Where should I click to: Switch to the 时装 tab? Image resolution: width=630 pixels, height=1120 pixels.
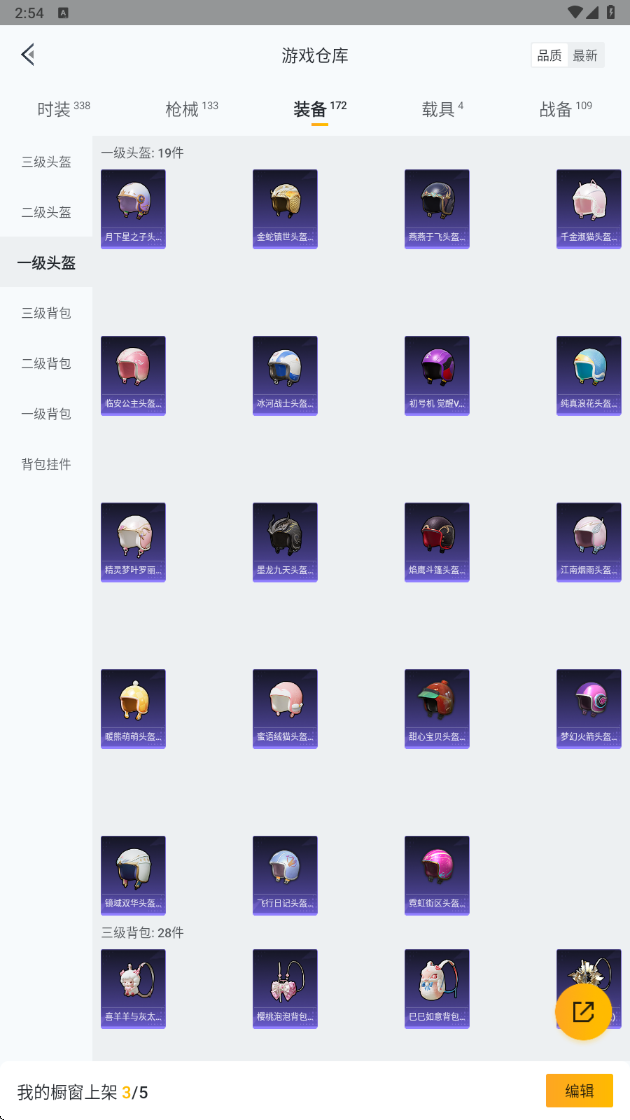(x=64, y=109)
